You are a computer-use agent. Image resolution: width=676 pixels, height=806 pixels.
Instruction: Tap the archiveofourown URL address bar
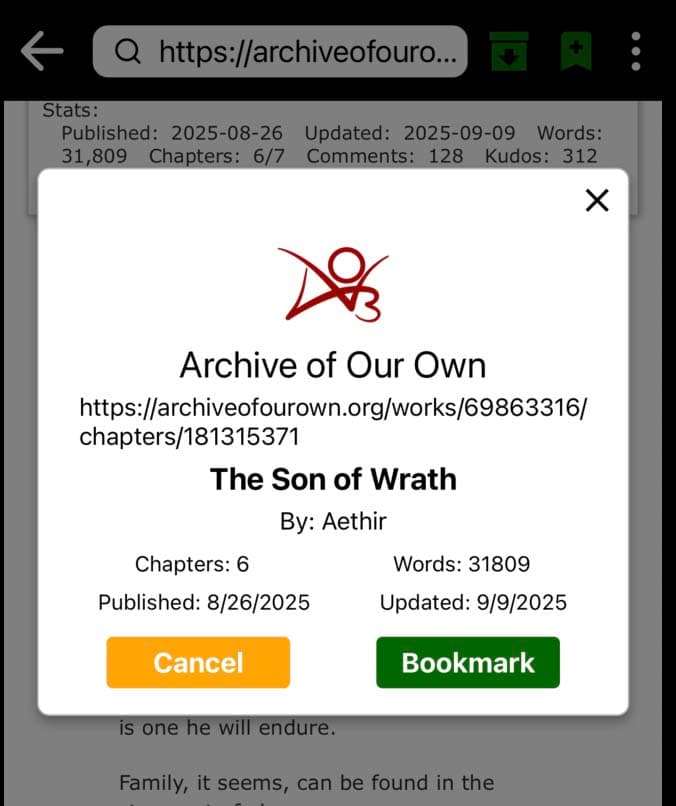[x=280, y=52]
